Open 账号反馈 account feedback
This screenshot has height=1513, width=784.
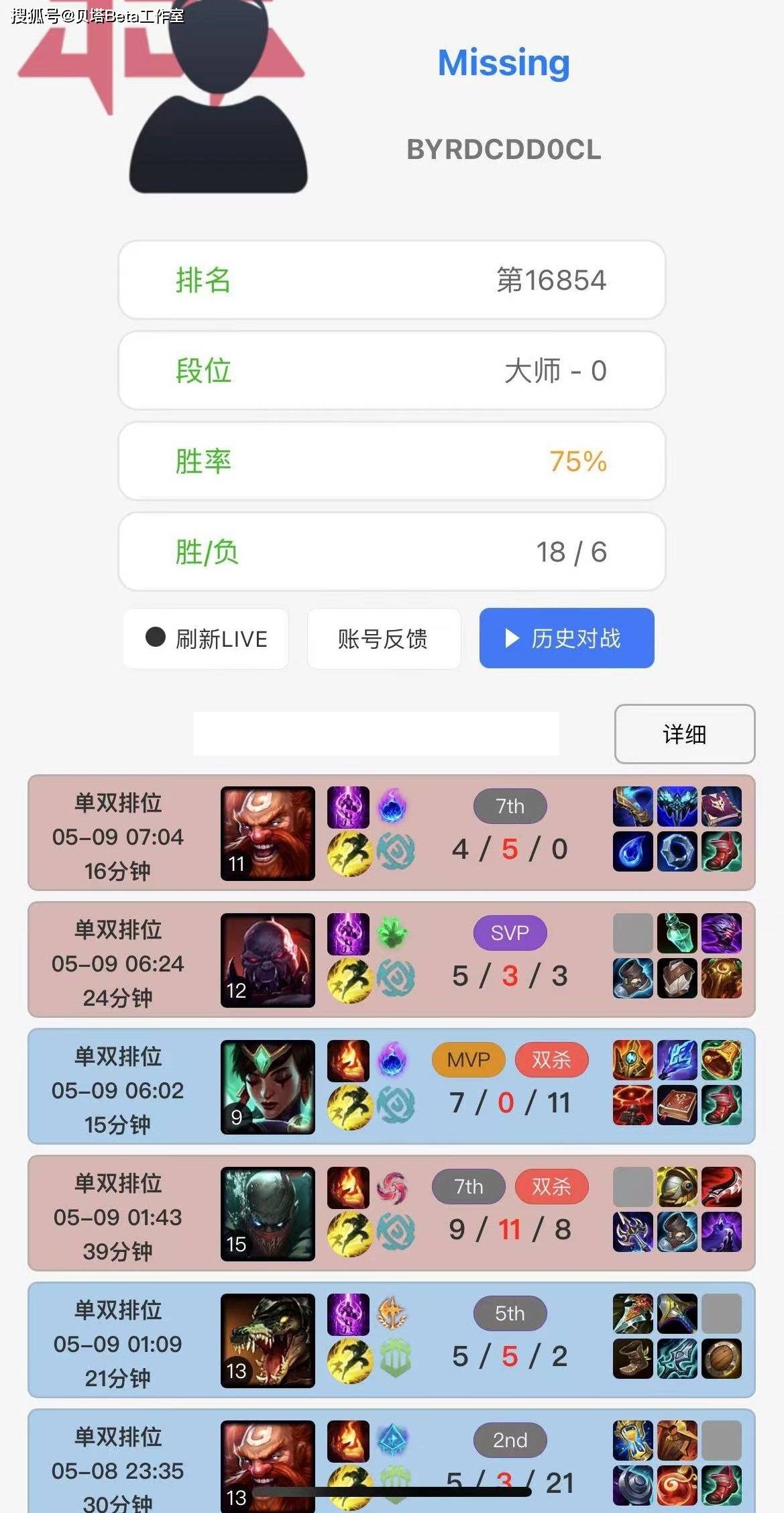(384, 638)
